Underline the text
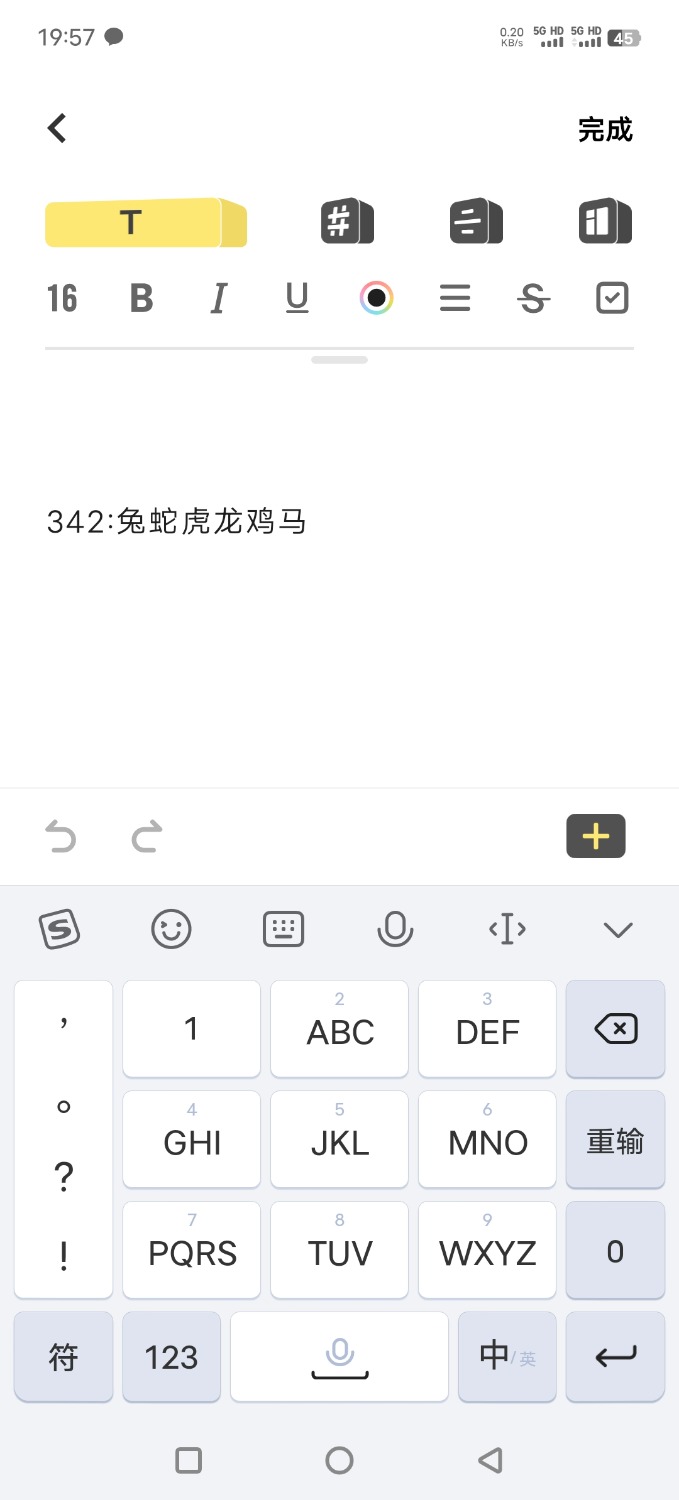This screenshot has height=1500, width=679. coord(297,298)
